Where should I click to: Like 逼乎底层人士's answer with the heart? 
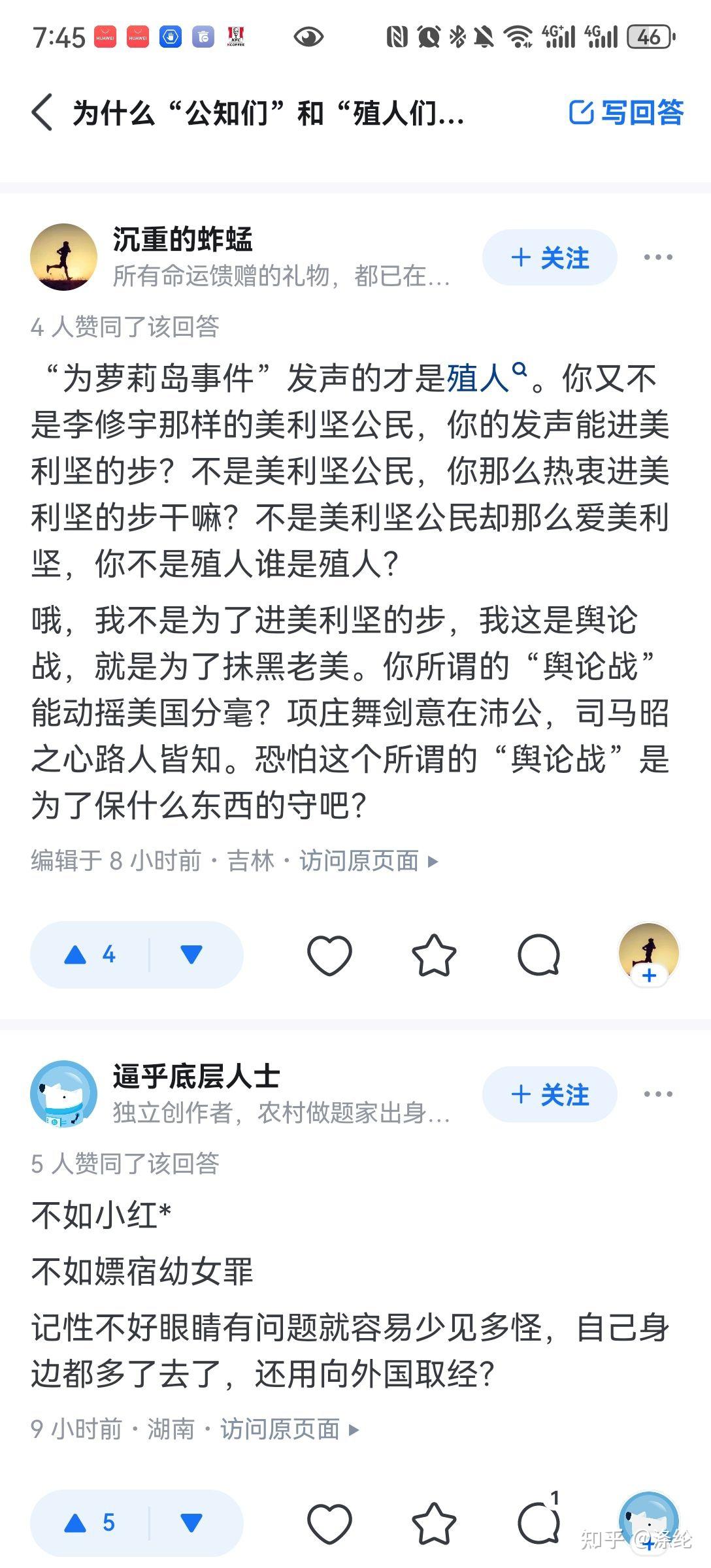[x=329, y=1524]
